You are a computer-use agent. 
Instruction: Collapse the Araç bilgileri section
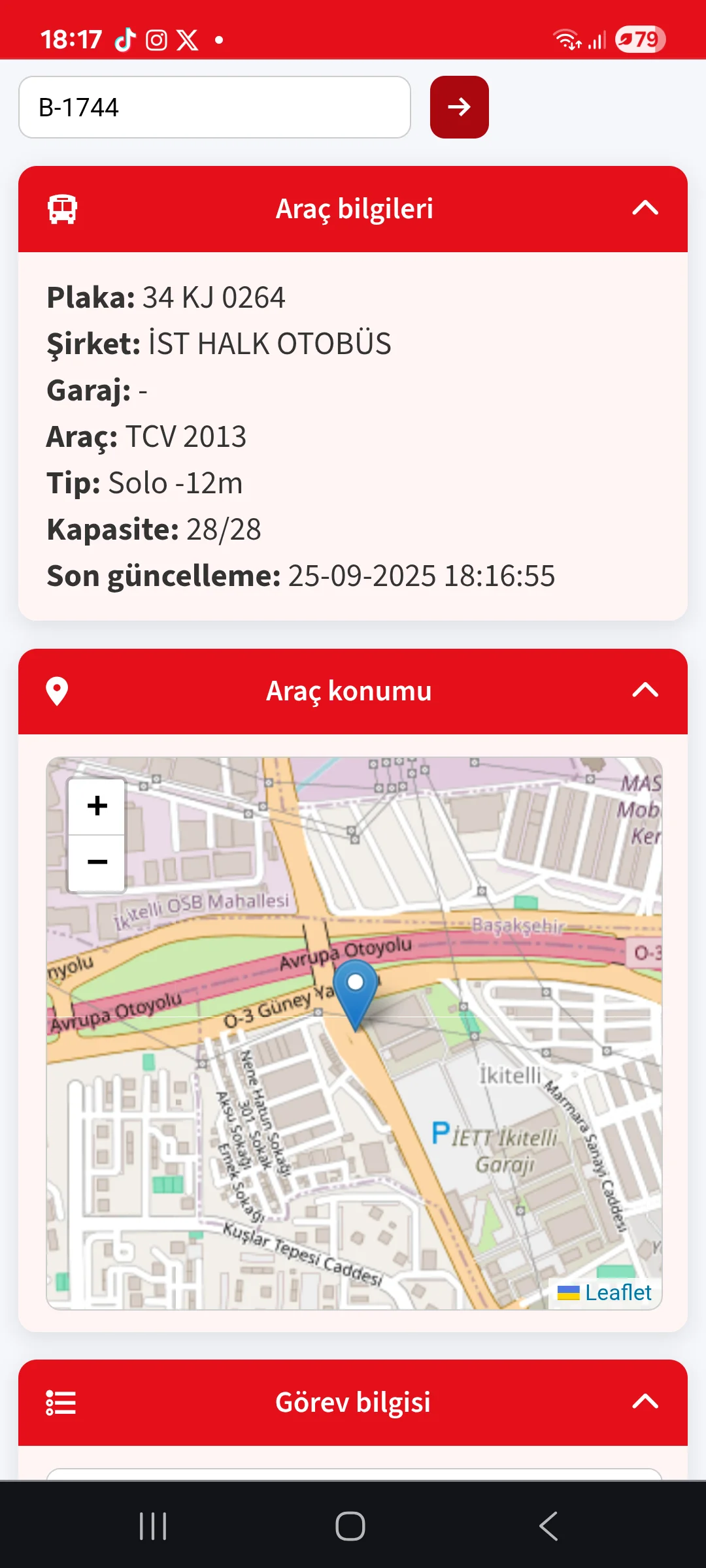[x=645, y=208]
